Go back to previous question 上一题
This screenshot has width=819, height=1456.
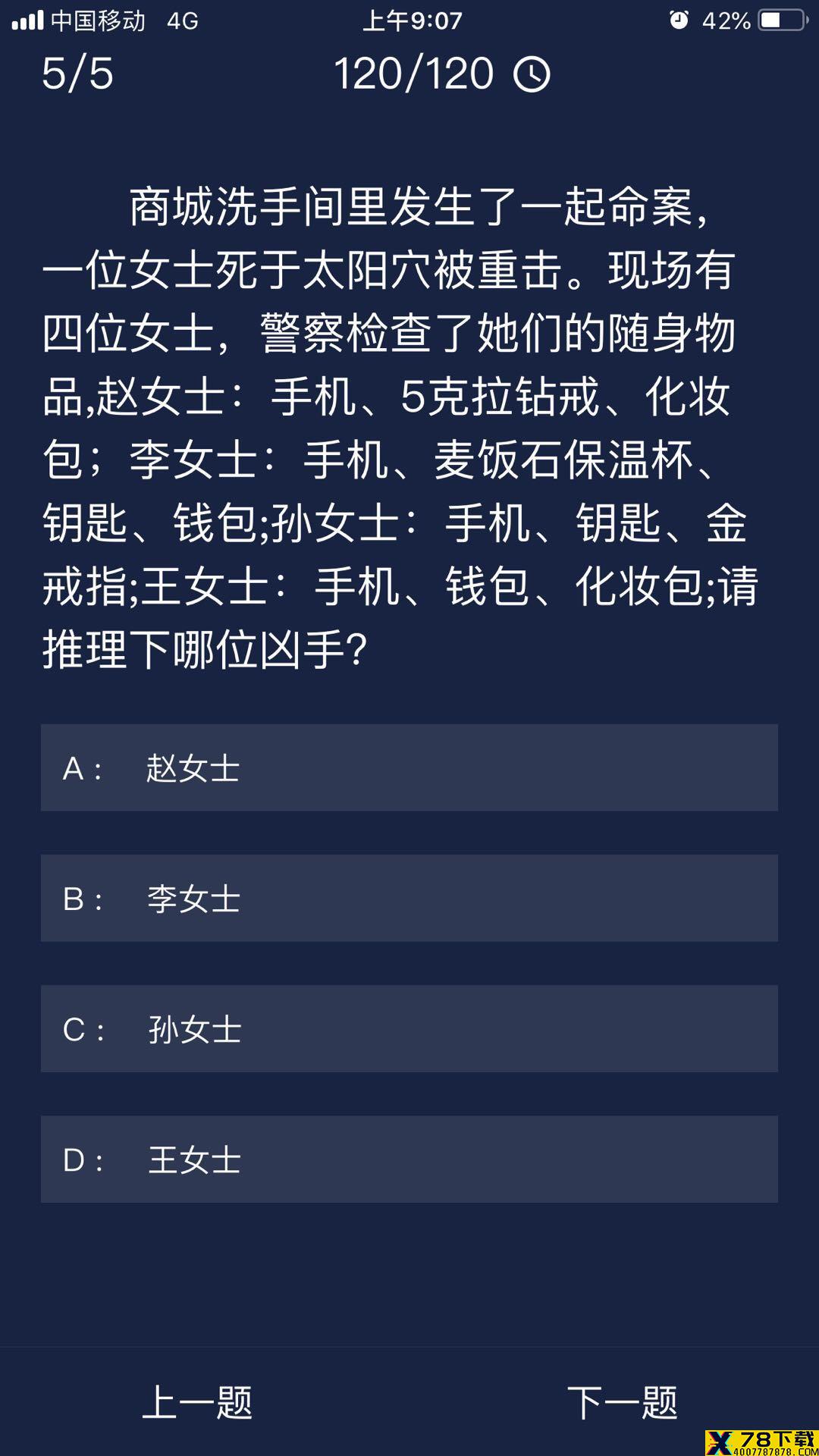click(x=197, y=1402)
